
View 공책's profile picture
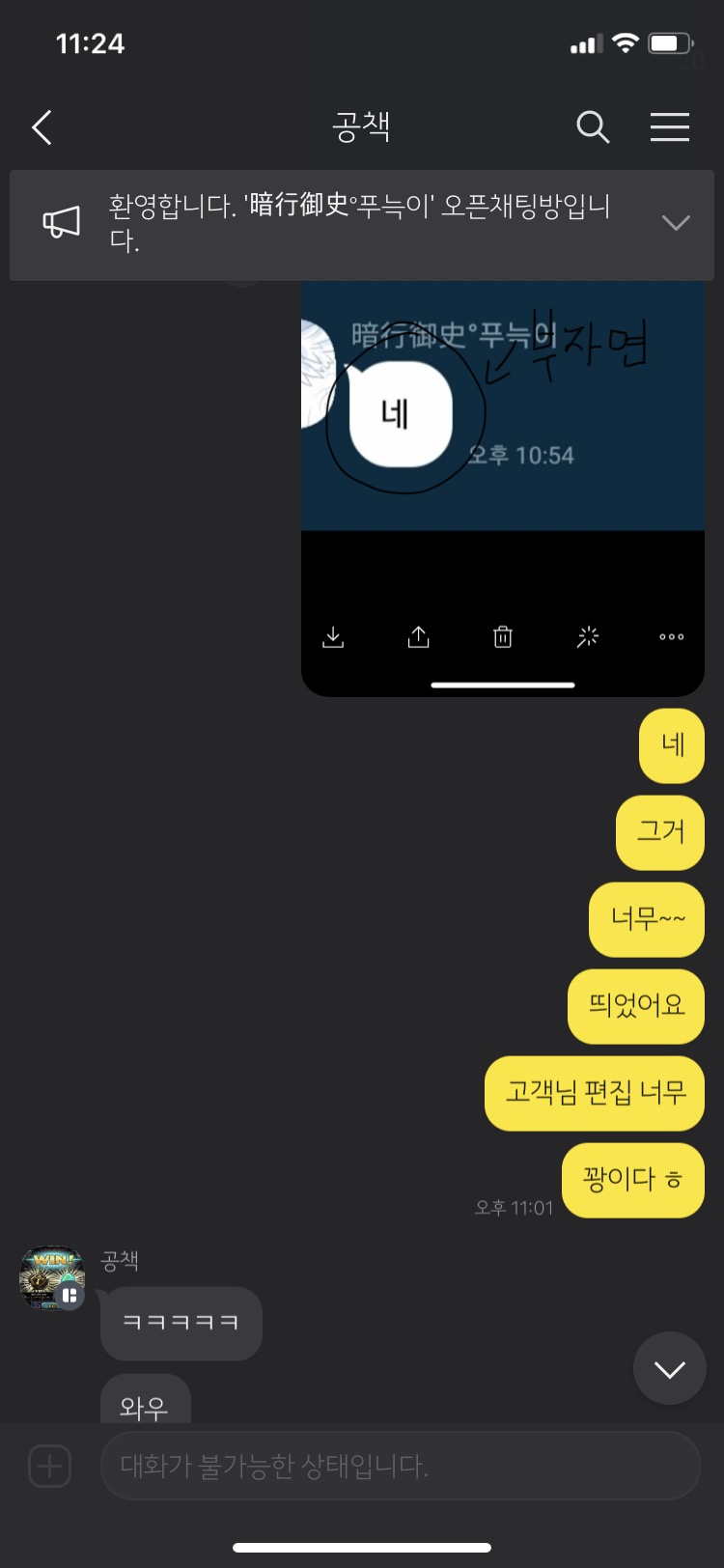click(52, 1277)
